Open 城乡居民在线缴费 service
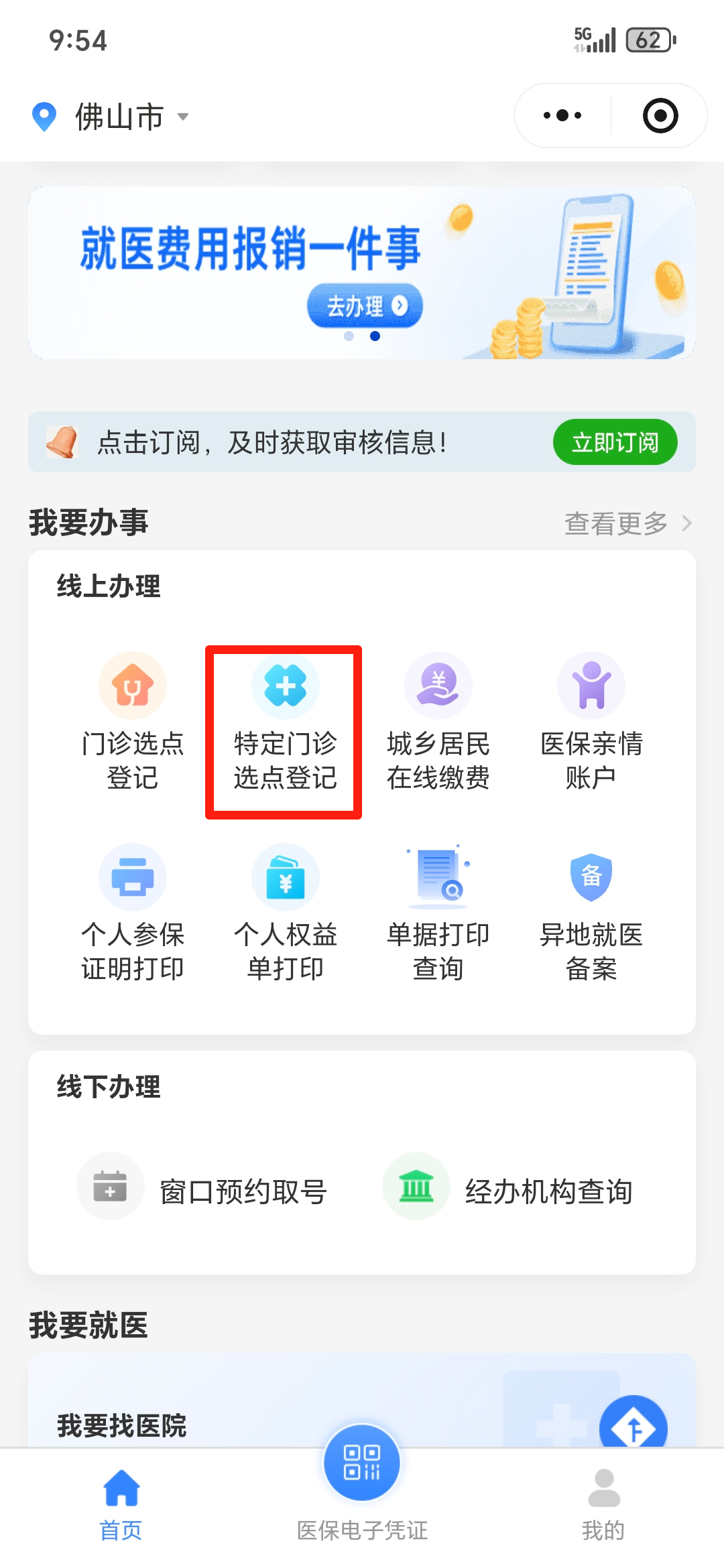The image size is (724, 1568). pyautogui.click(x=438, y=720)
